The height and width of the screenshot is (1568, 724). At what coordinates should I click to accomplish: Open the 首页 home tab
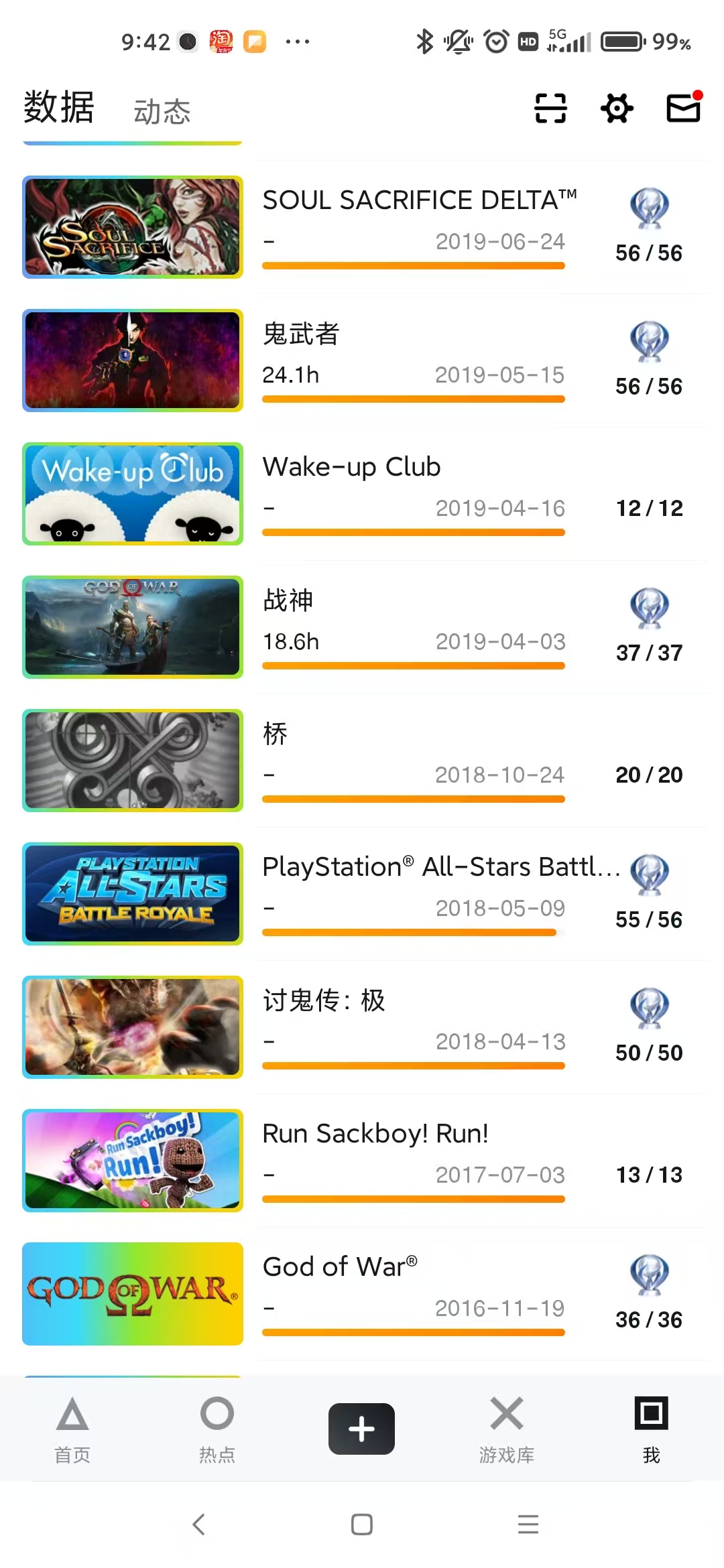(x=72, y=1427)
